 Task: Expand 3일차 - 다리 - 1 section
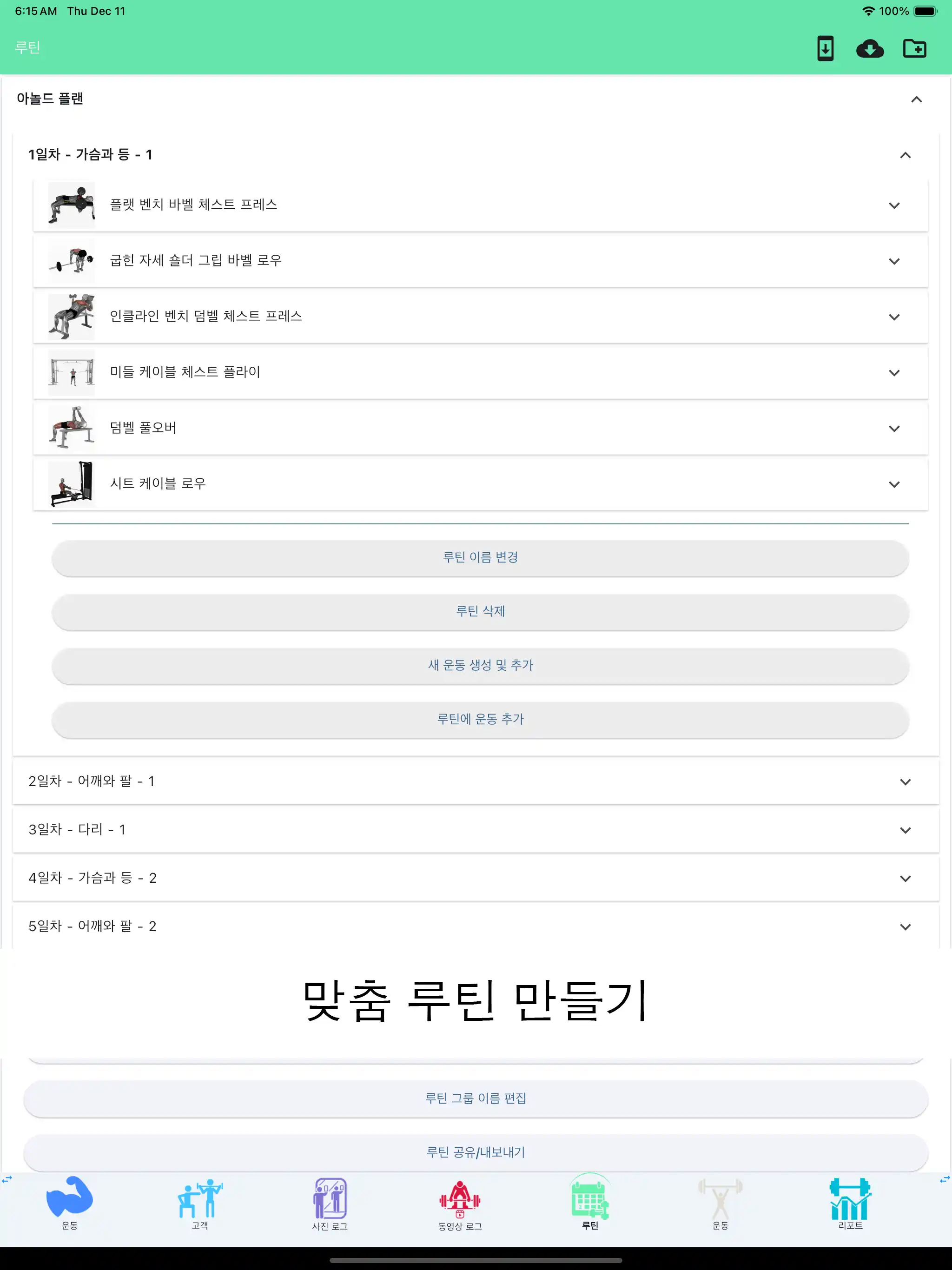pyautogui.click(x=906, y=829)
